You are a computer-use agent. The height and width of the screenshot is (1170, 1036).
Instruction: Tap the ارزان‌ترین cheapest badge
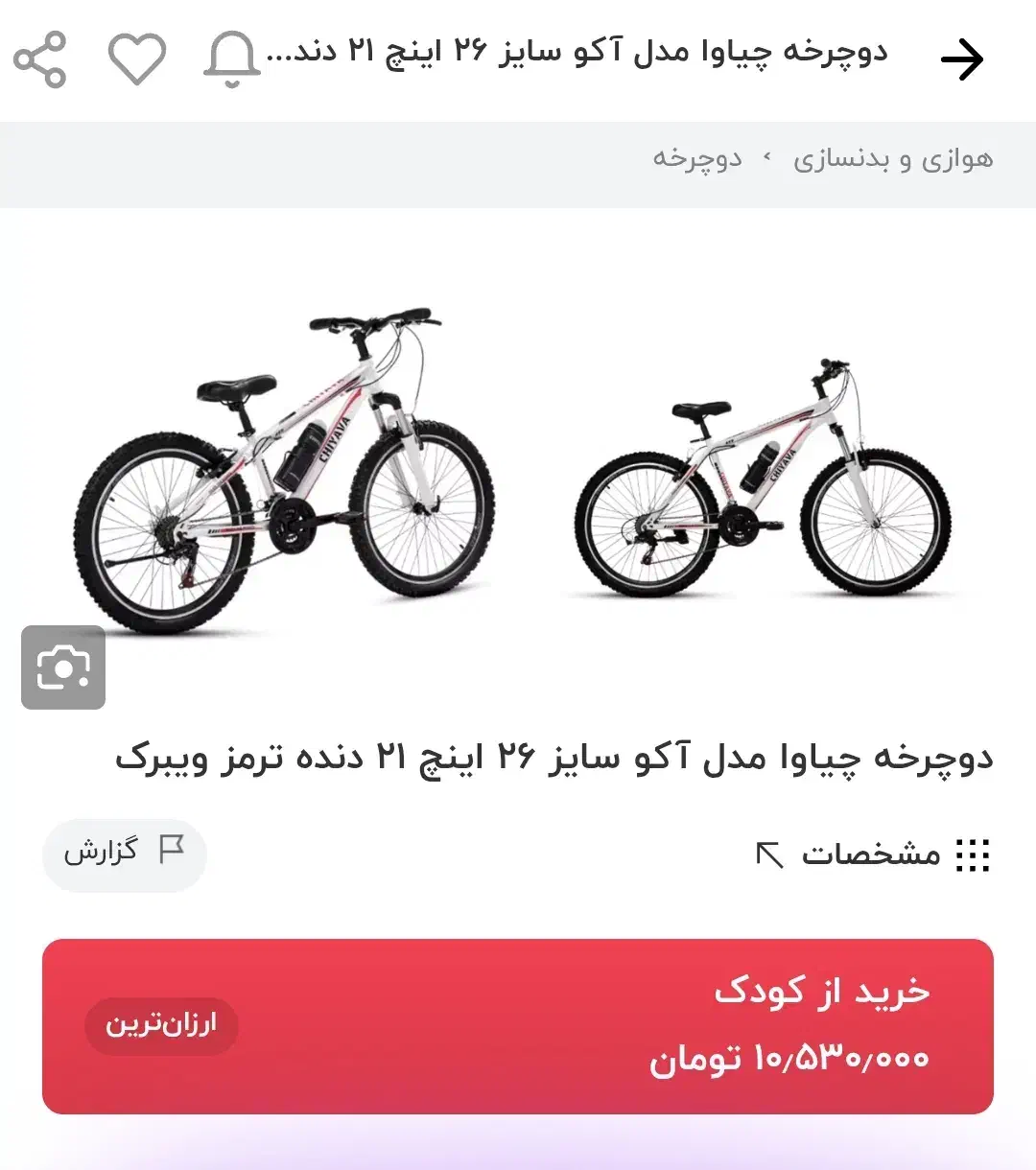(x=160, y=1025)
